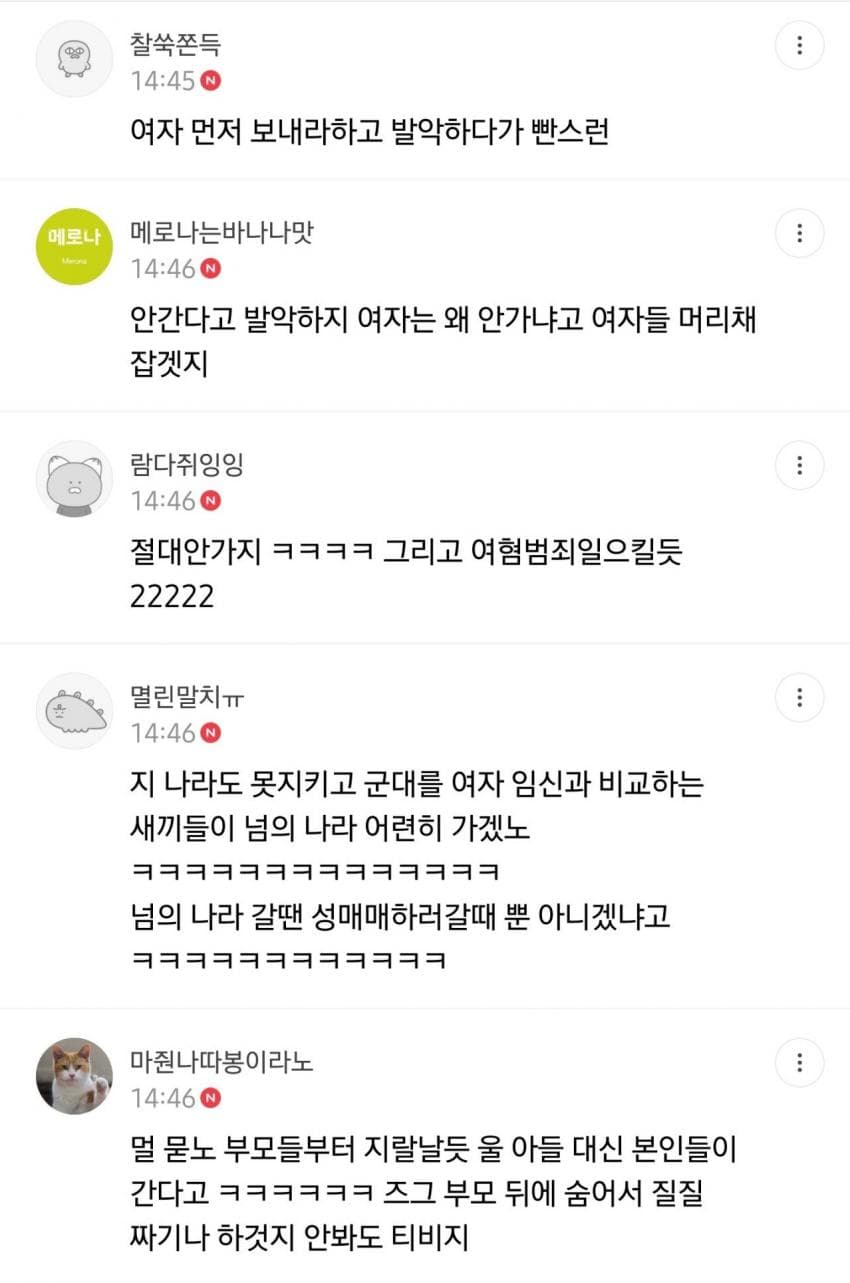Tap the three-dot menu on 마줜나따봉이라노's comment
The image size is (850, 1283).
(x=799, y=1062)
